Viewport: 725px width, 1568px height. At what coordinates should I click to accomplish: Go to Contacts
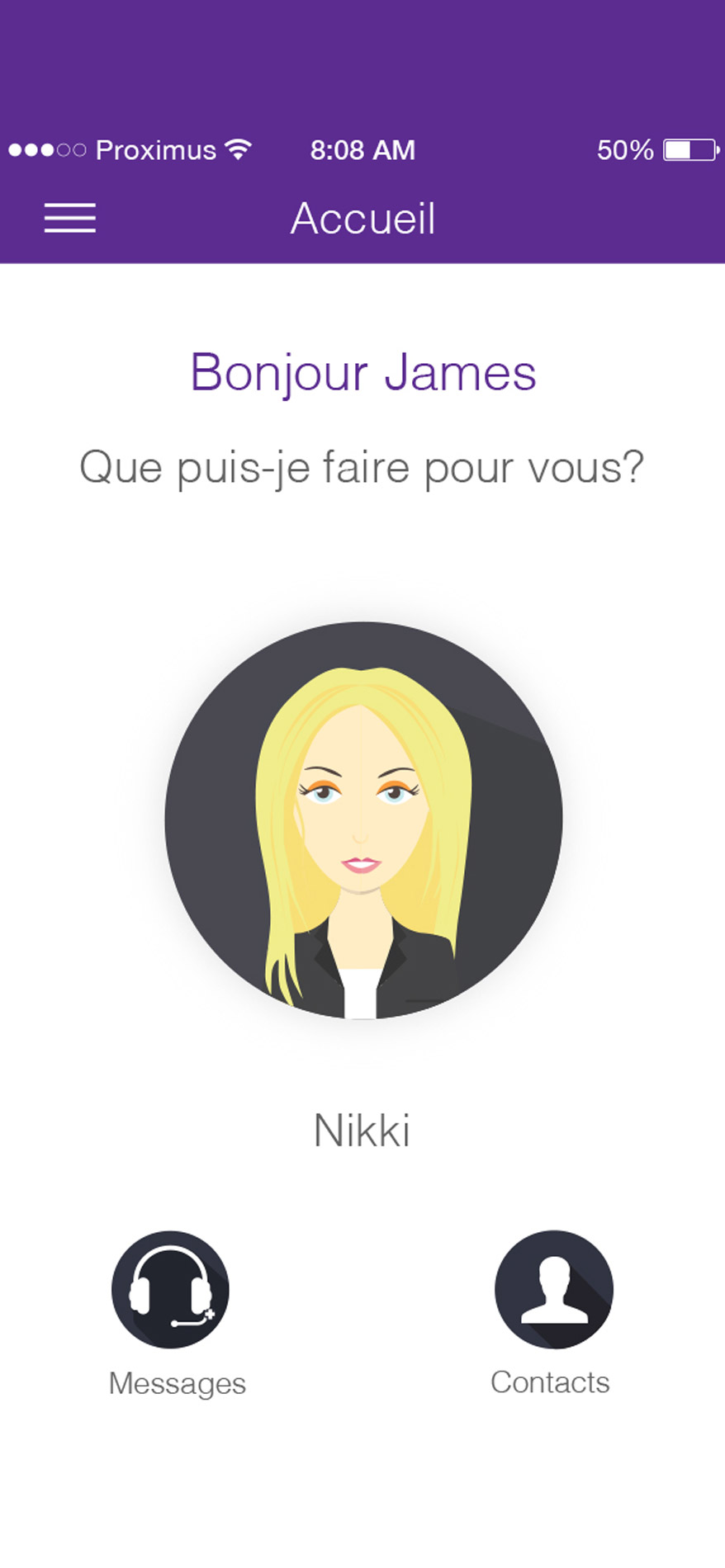click(553, 1289)
